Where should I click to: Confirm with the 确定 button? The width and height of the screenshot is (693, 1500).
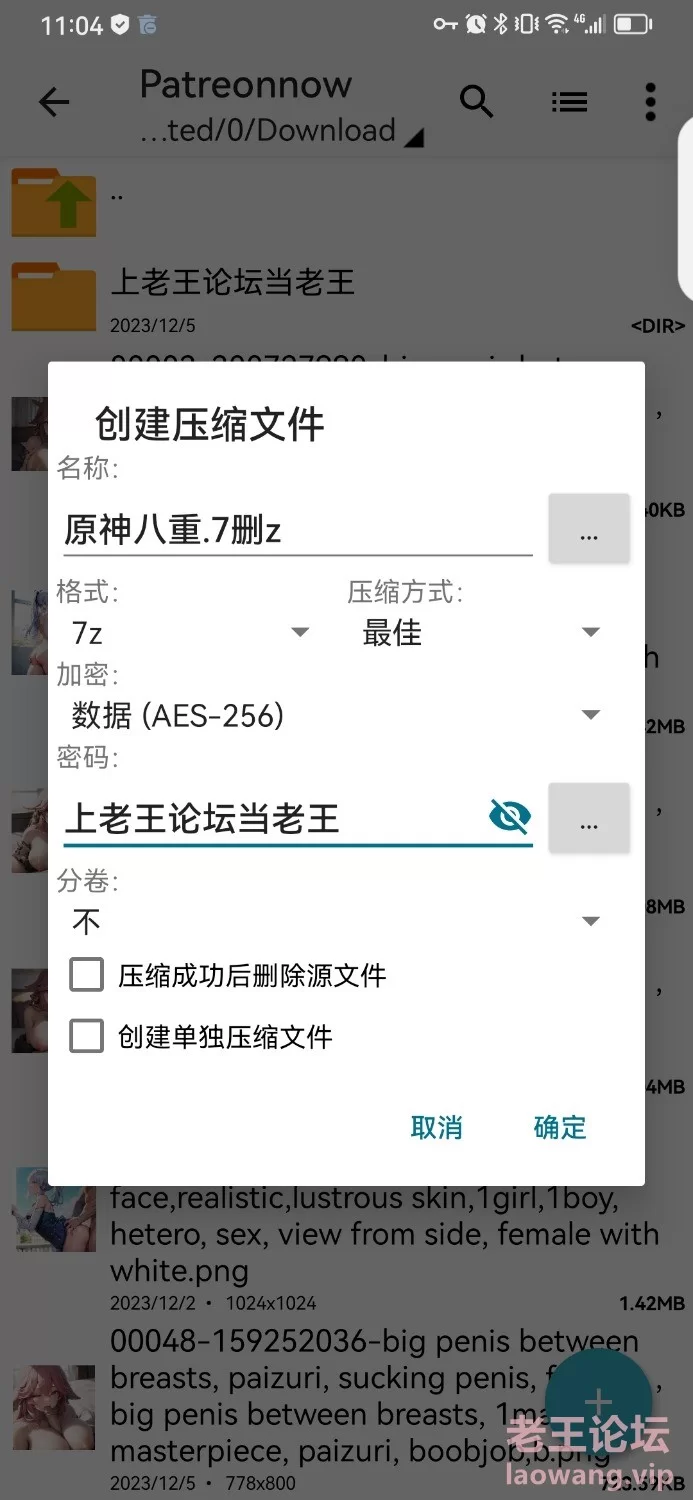(x=560, y=1128)
